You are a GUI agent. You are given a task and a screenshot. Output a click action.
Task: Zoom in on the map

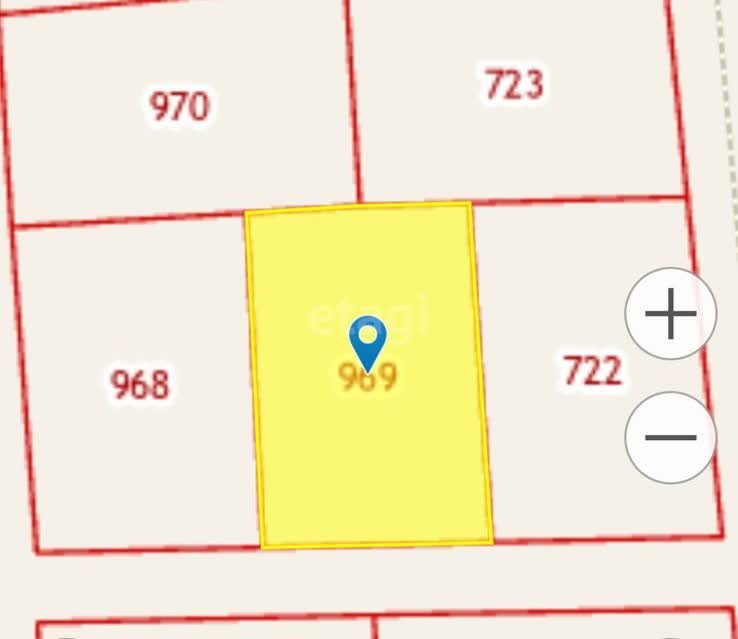click(670, 314)
